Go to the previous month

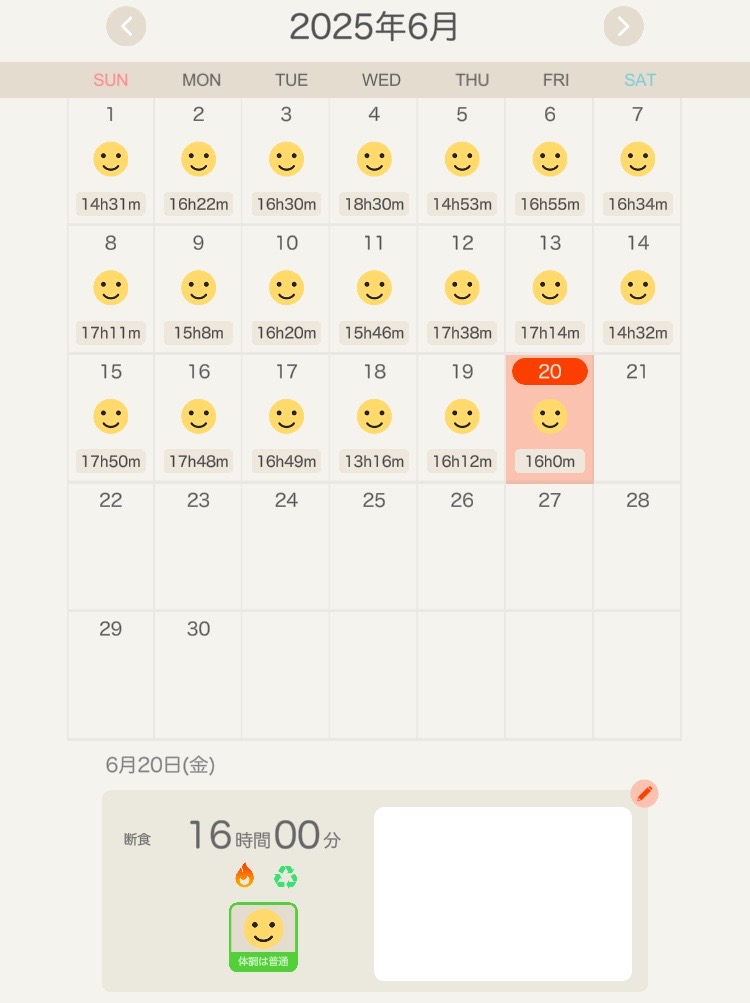tap(126, 26)
